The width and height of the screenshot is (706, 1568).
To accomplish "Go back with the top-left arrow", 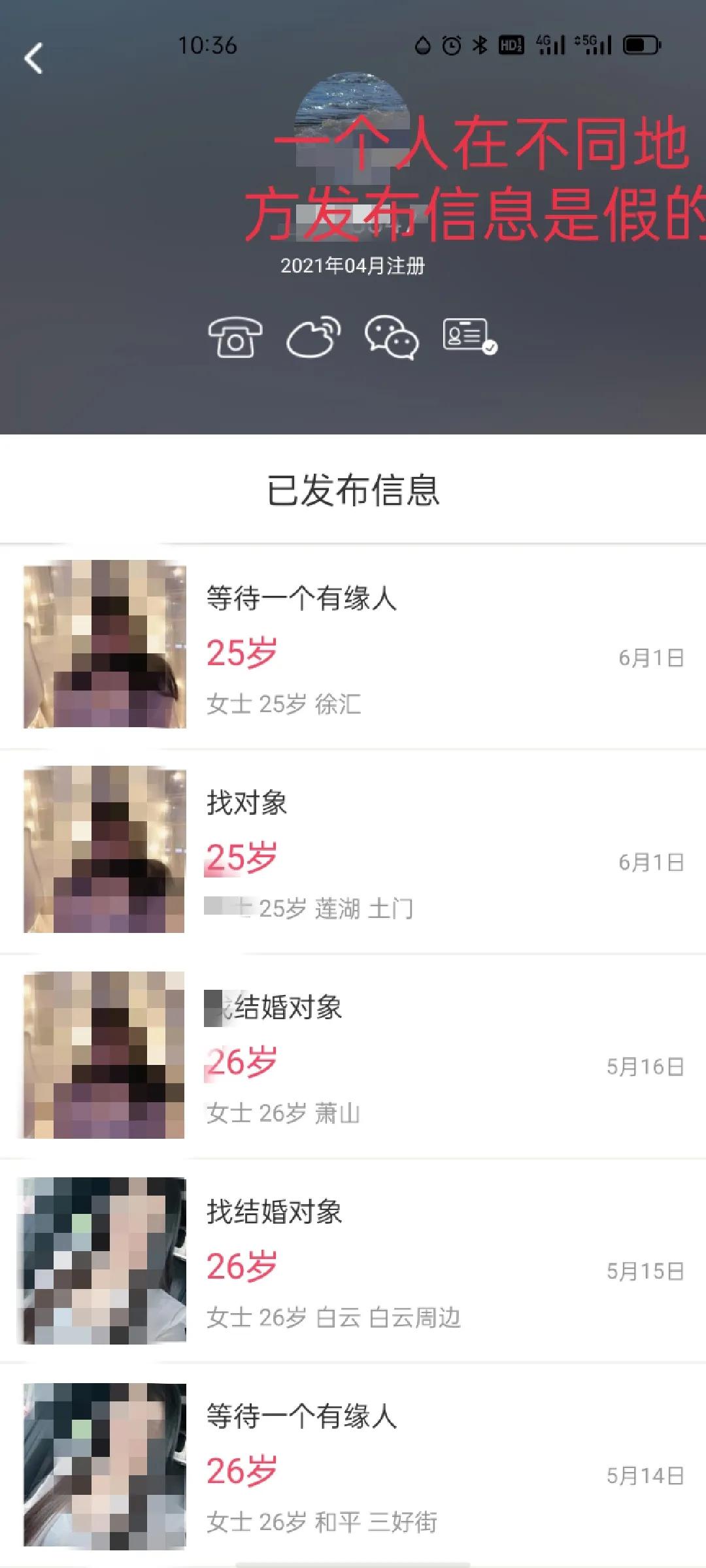I will point(33,58).
